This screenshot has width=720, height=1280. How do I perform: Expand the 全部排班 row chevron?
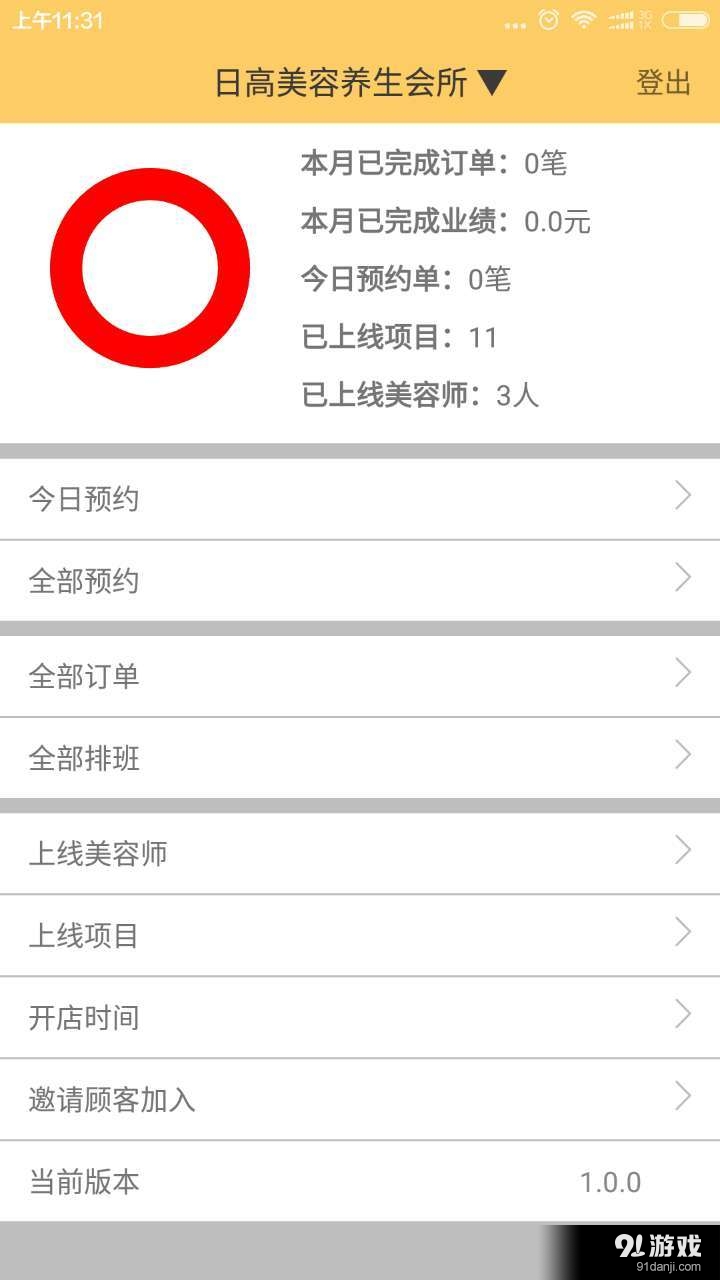click(x=683, y=757)
